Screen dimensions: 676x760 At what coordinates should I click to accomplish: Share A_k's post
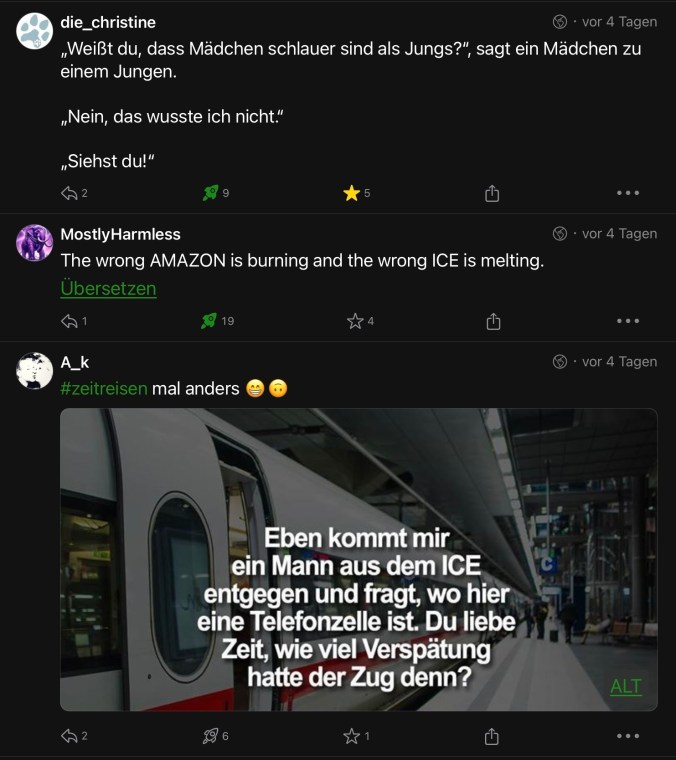(x=492, y=736)
